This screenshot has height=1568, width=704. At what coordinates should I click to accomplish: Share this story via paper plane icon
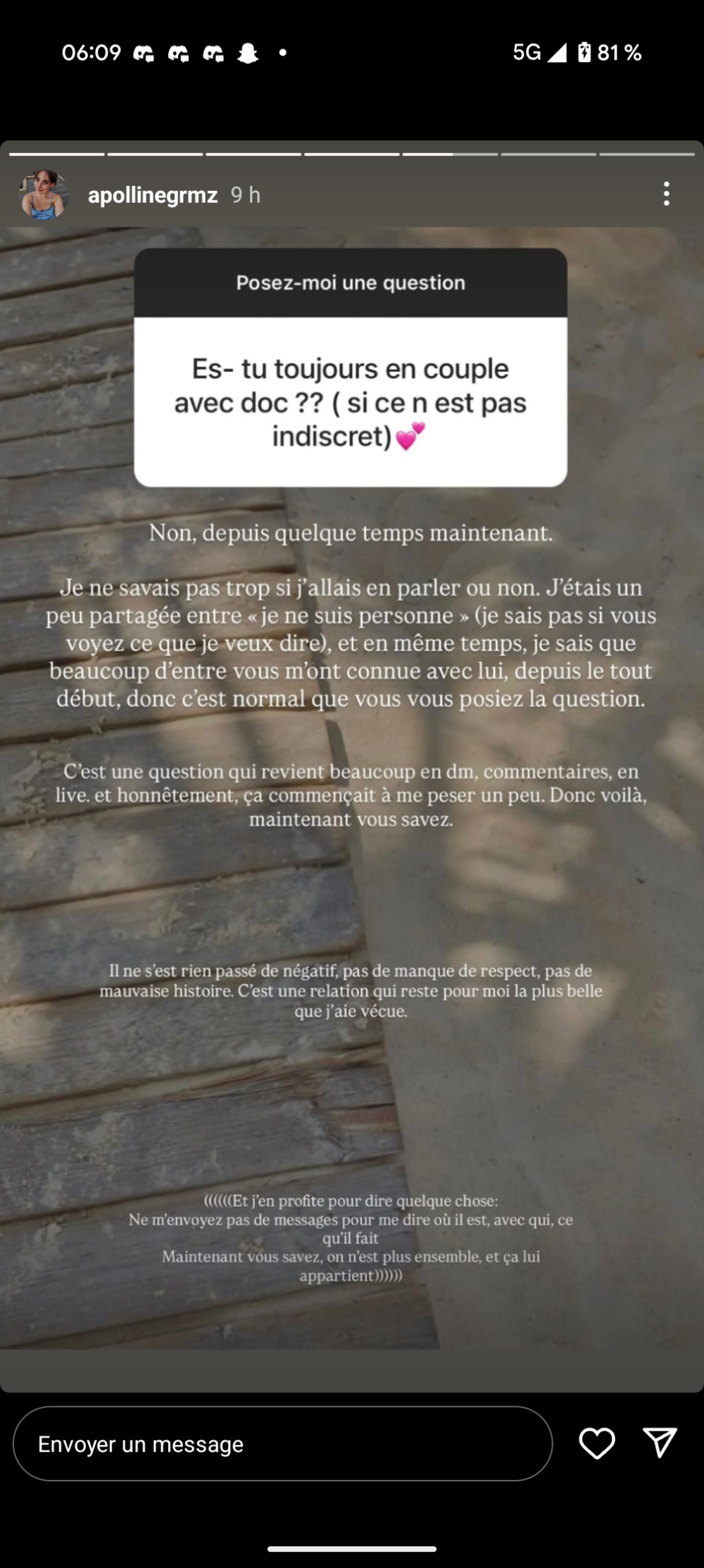click(x=660, y=1443)
